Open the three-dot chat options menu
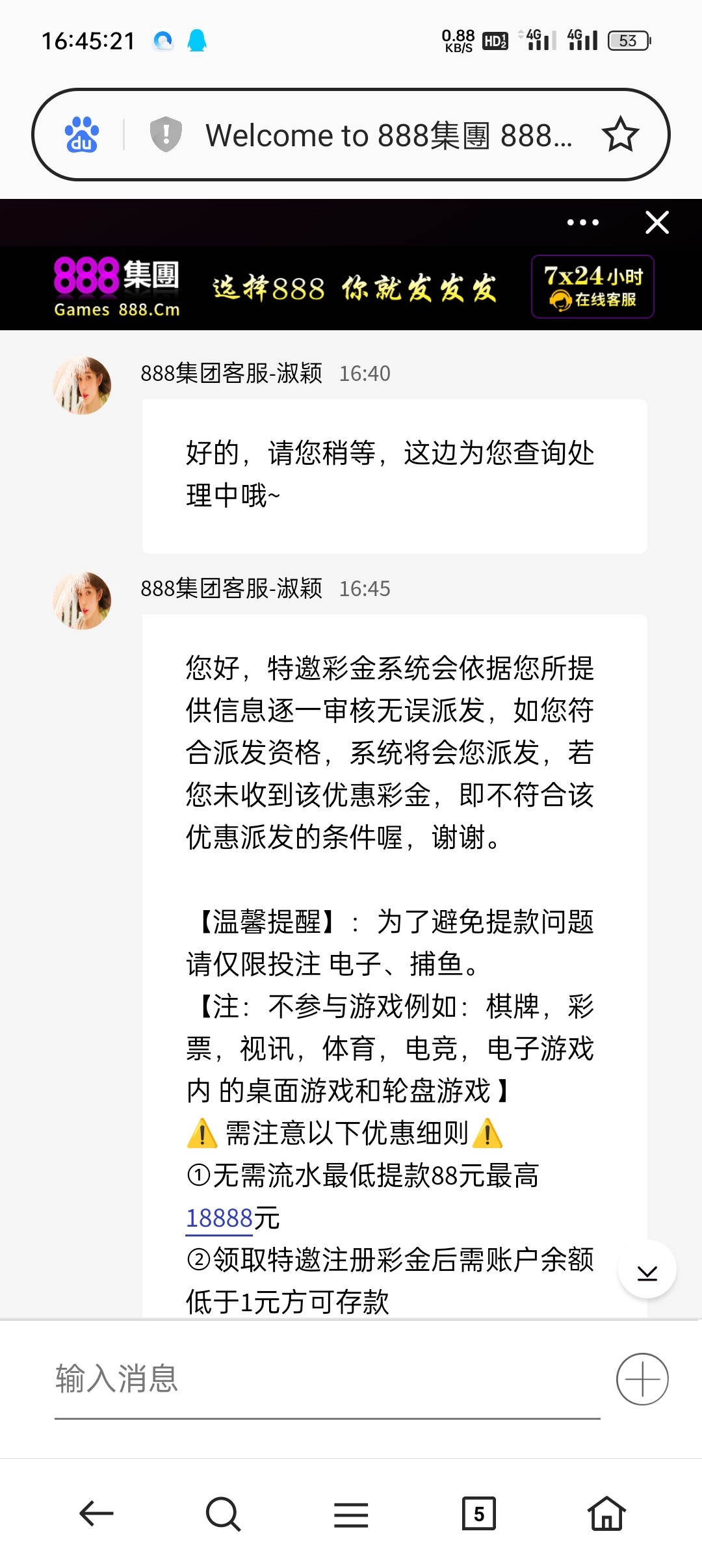 click(582, 222)
